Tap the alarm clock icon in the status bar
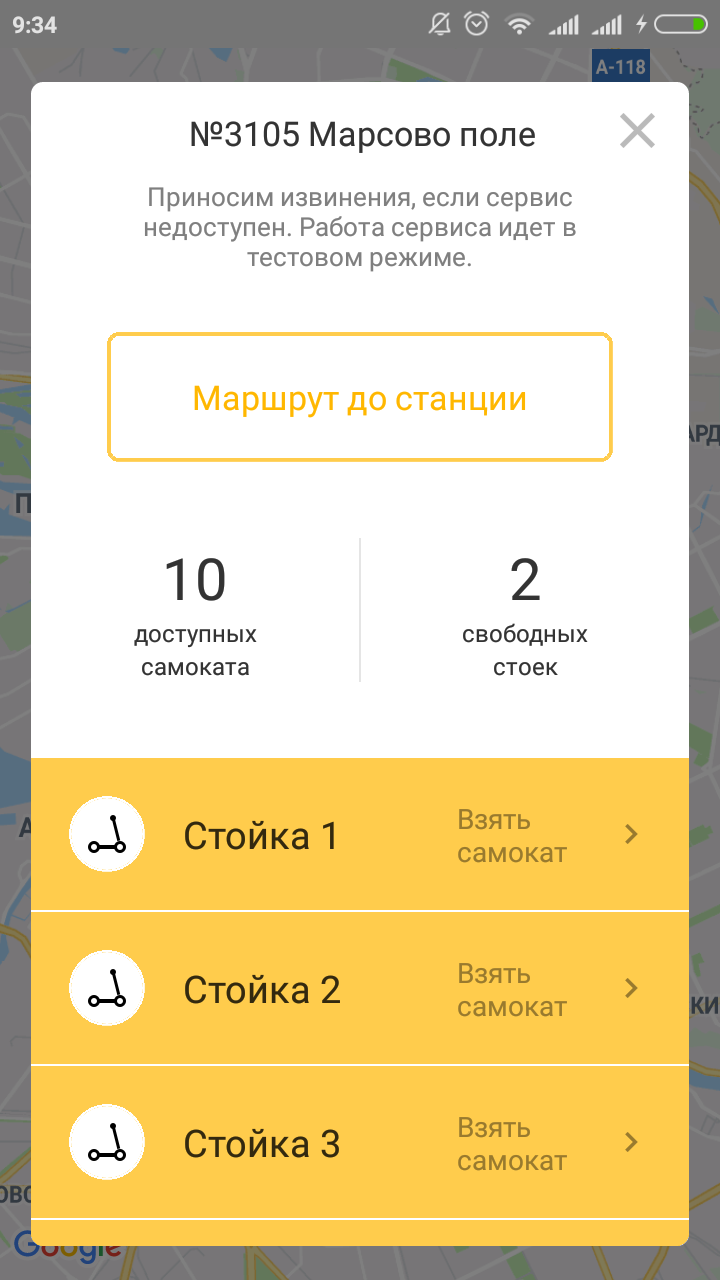Screen dimensions: 720x1280 [478, 24]
